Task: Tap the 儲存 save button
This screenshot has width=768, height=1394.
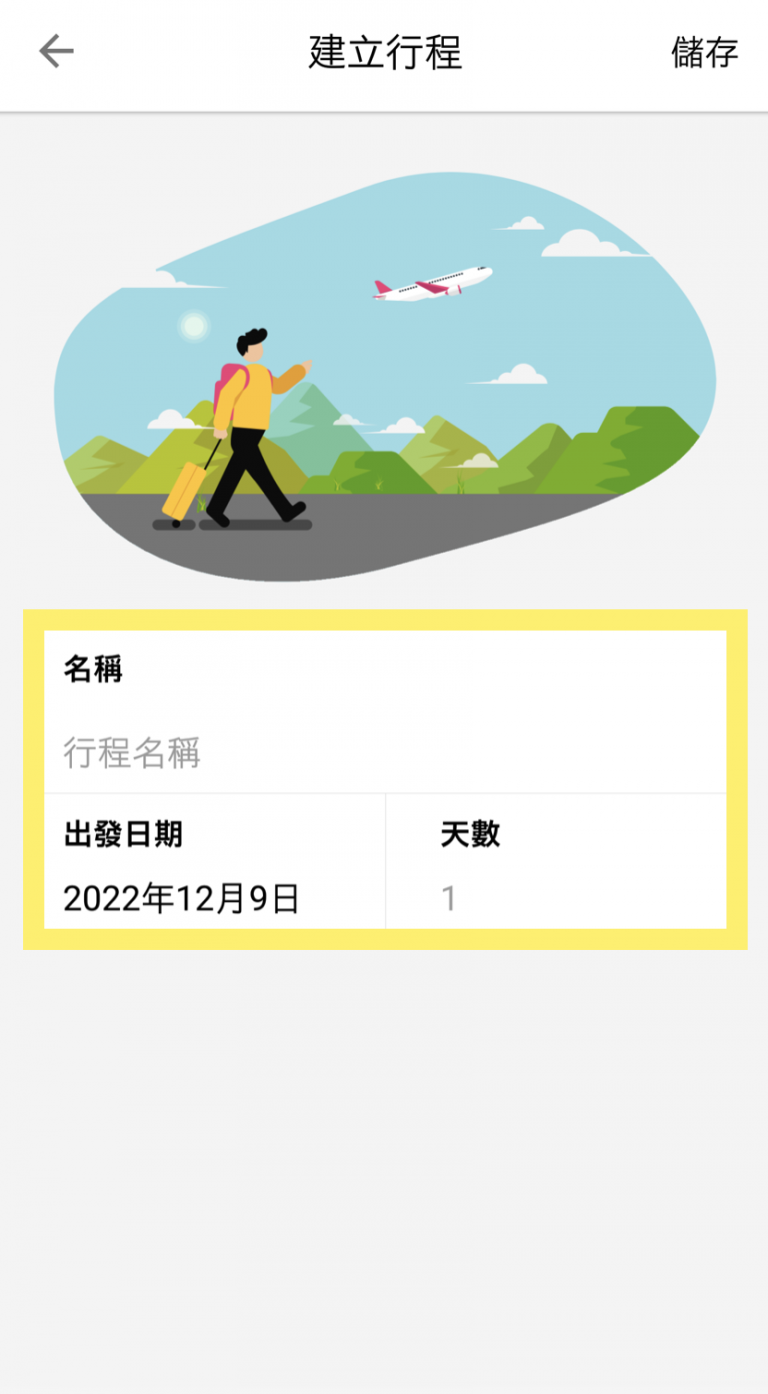Action: (704, 52)
